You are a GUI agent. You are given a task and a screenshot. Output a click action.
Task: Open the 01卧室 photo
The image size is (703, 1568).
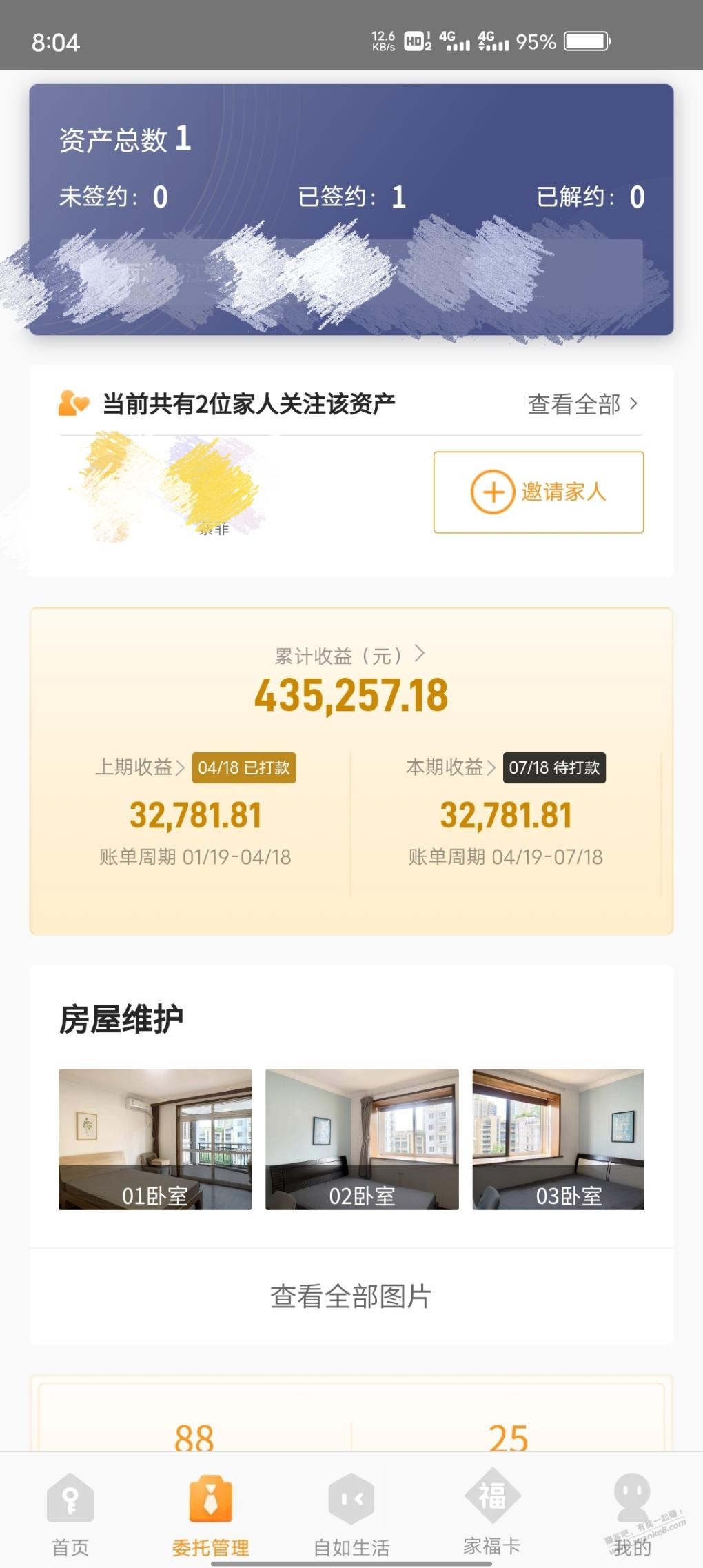click(x=155, y=1139)
